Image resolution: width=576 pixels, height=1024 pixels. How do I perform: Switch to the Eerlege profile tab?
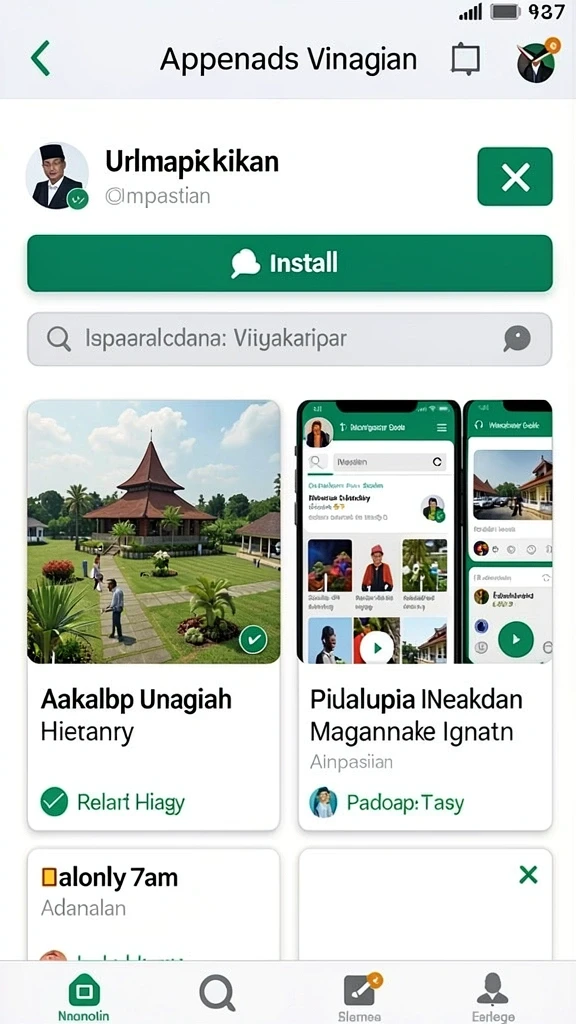493,997
